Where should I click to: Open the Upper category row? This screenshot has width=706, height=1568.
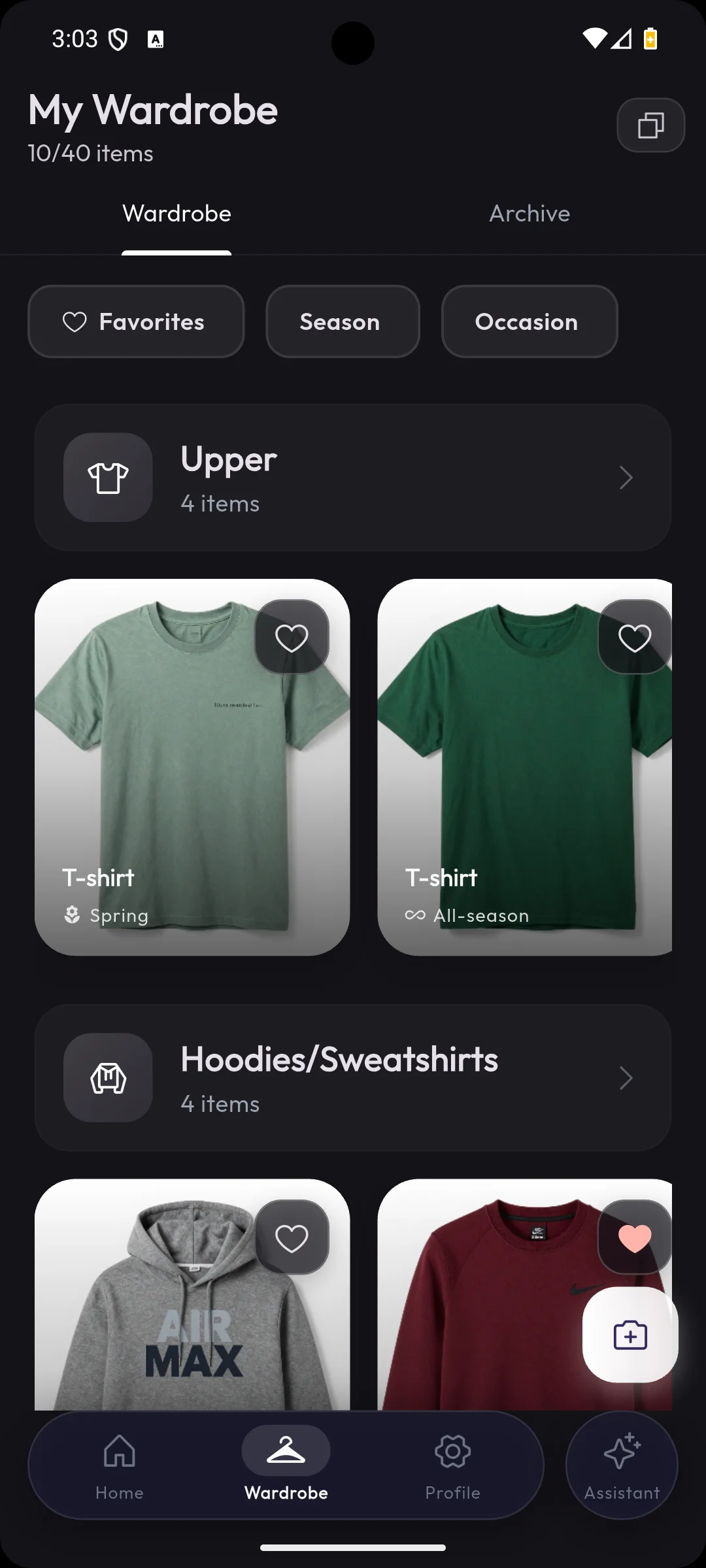tap(353, 478)
